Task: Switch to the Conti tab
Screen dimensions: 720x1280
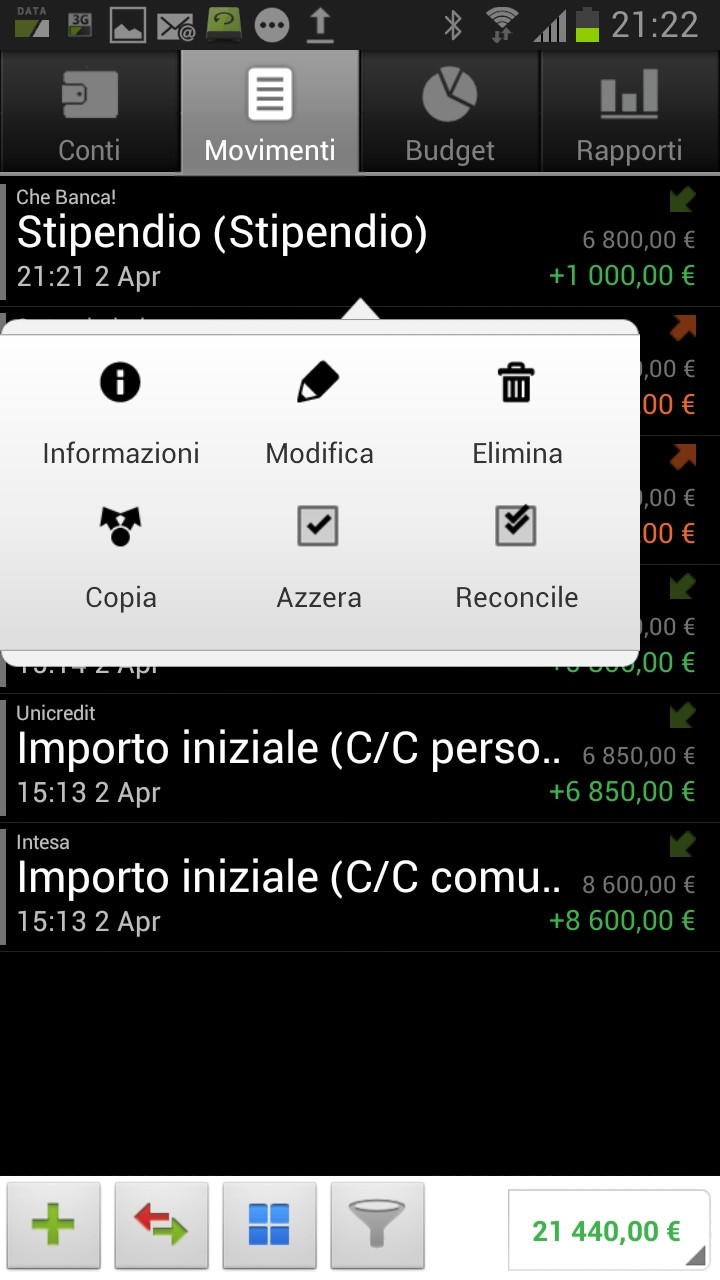Action: 90,112
